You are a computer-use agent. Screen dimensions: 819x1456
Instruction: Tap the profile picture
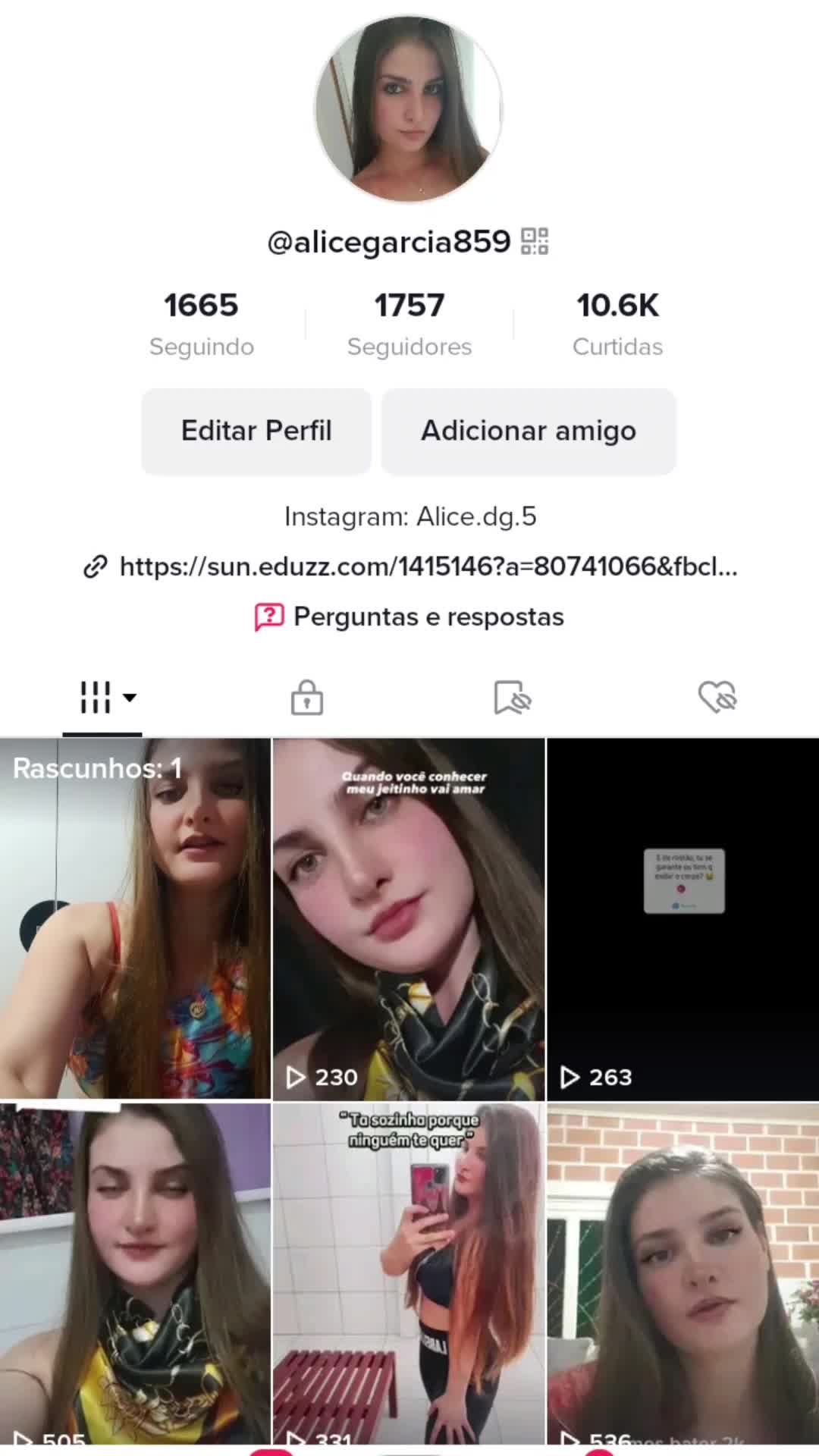click(x=409, y=108)
